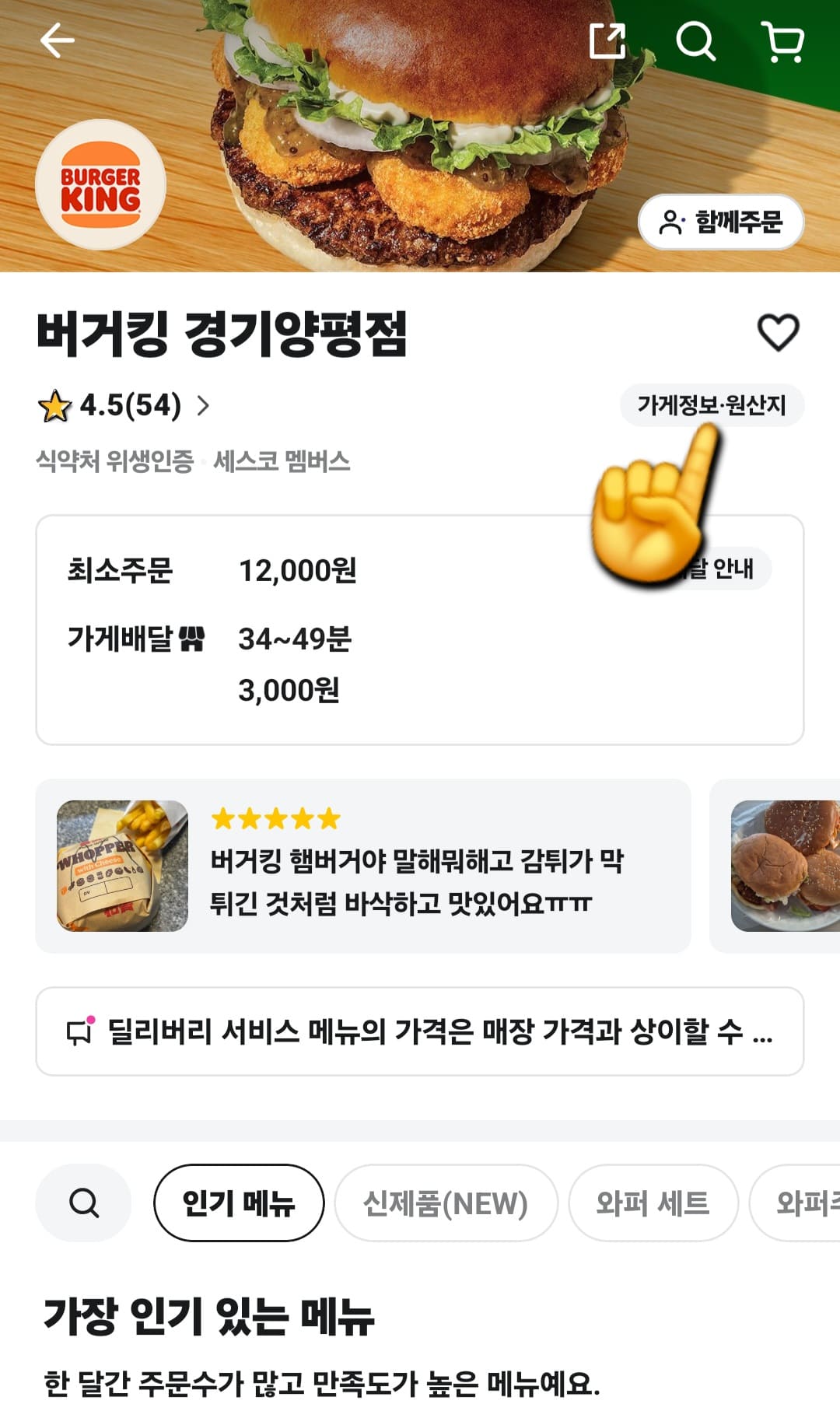This screenshot has width=840, height=1425.
Task: Open the 와퍼 category tab on right edge
Action: (x=809, y=1202)
